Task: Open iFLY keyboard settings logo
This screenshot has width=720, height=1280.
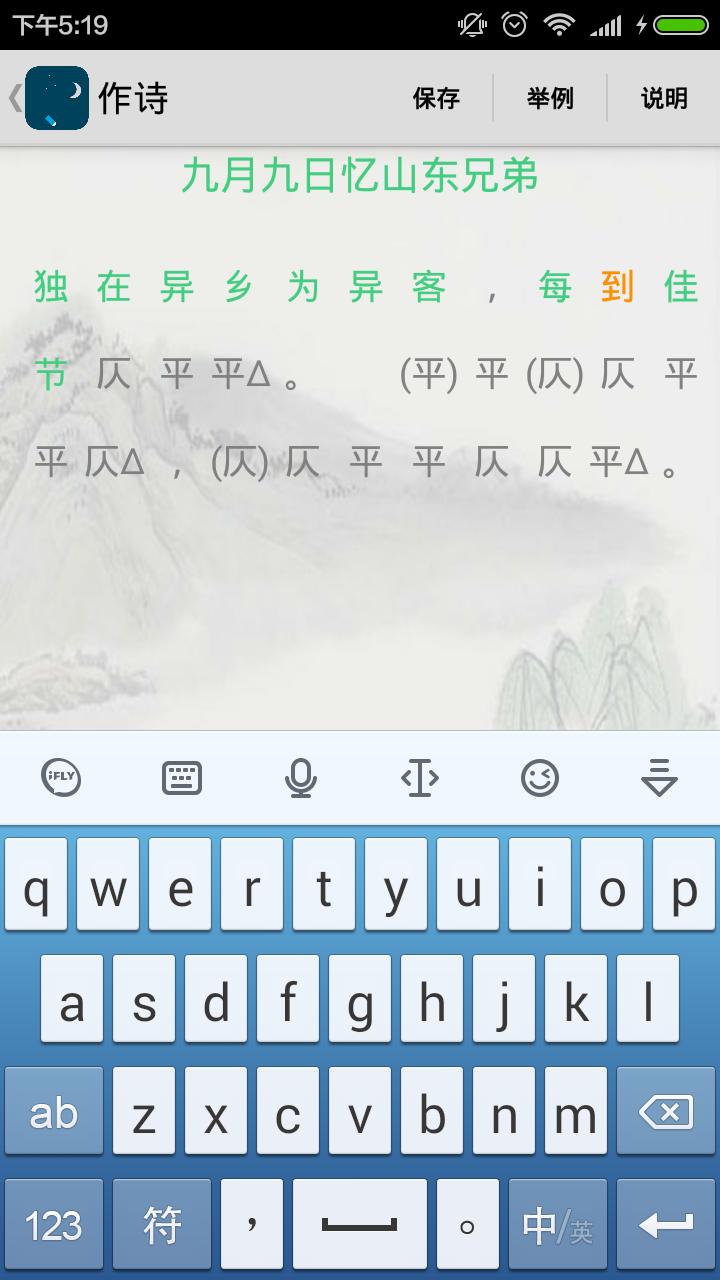Action: coord(61,778)
